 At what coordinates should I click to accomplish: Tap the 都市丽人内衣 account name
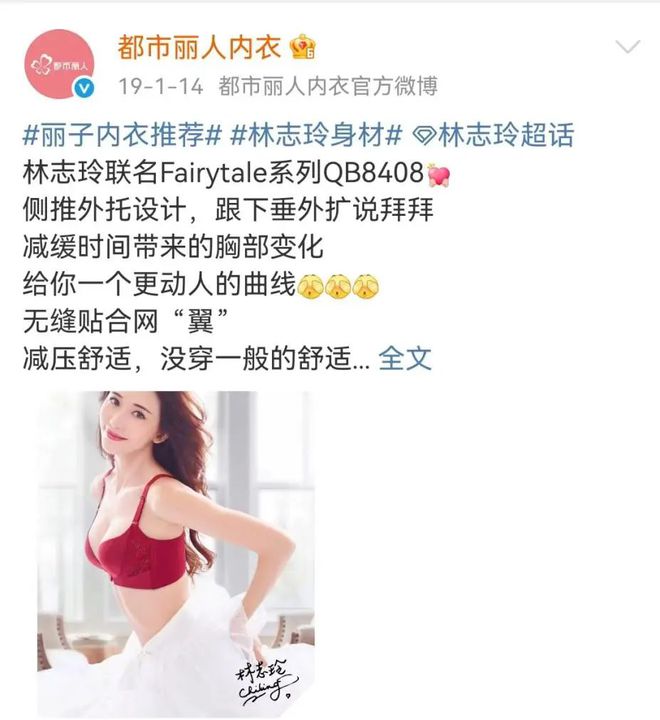201,46
